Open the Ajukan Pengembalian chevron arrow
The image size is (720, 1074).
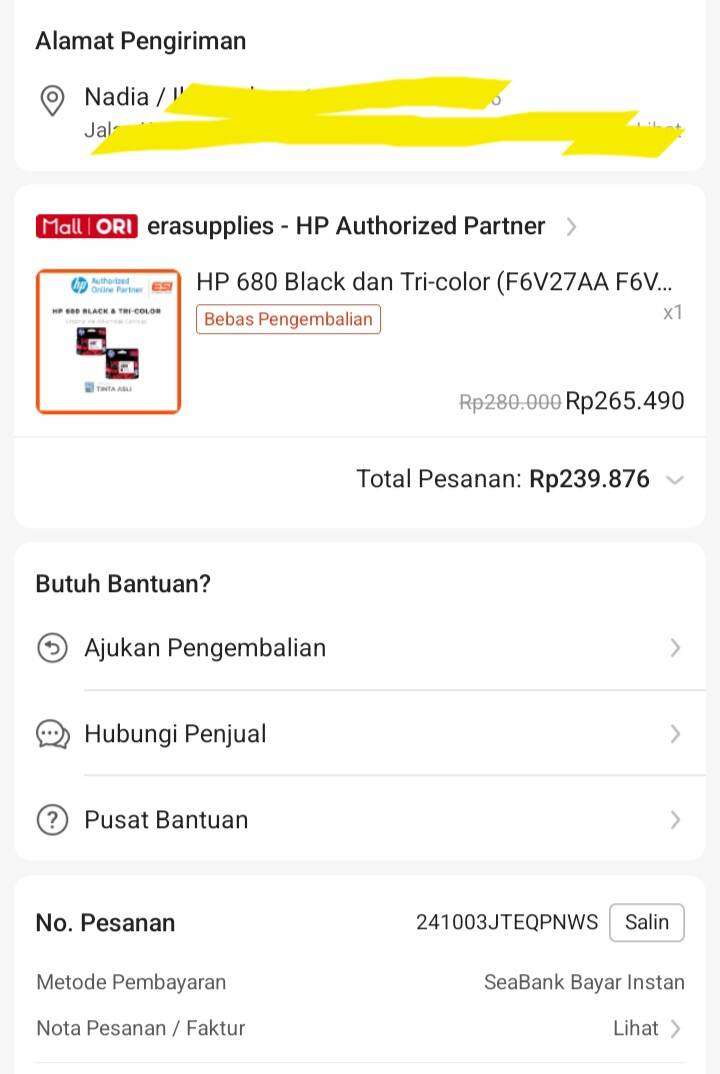[676, 647]
